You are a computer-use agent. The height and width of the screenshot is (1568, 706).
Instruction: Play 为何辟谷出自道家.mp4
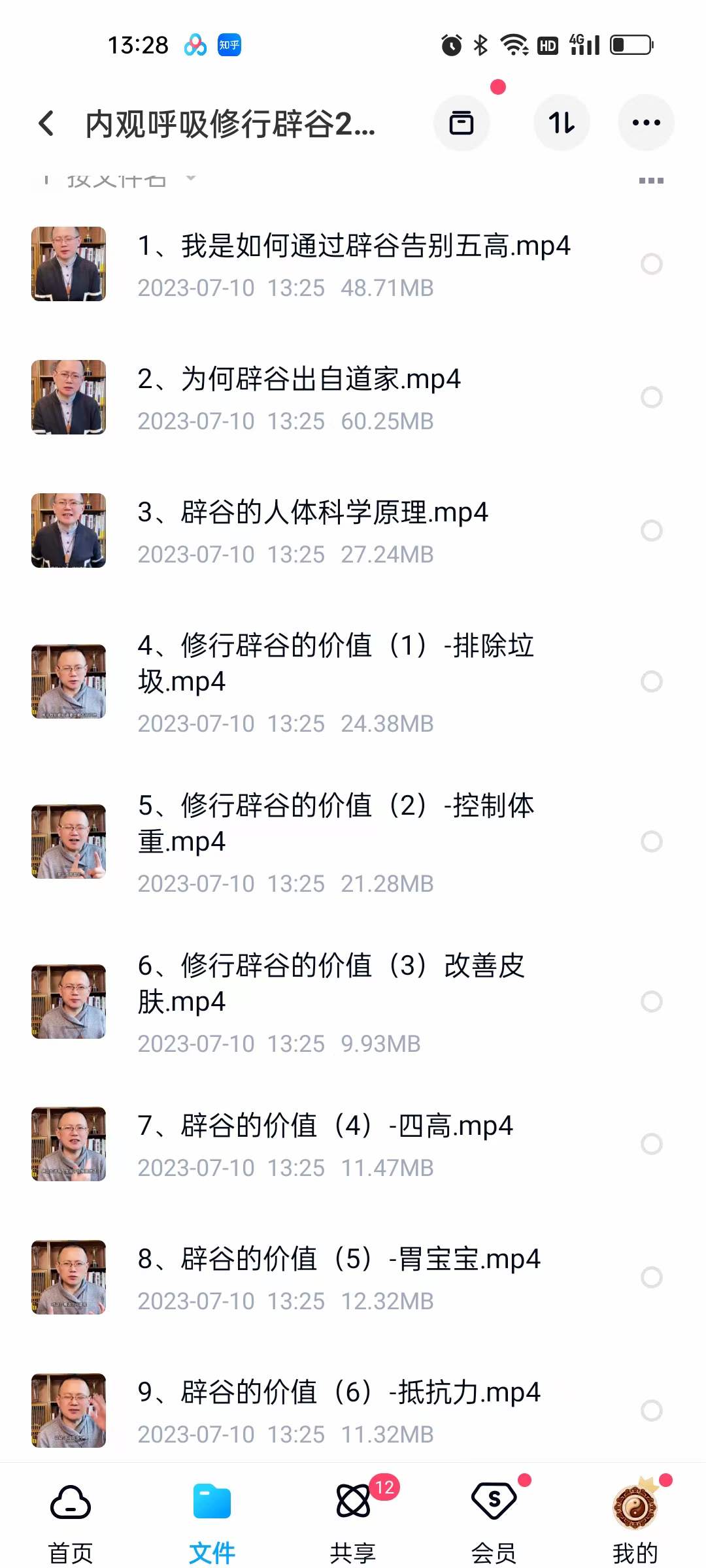click(x=301, y=379)
